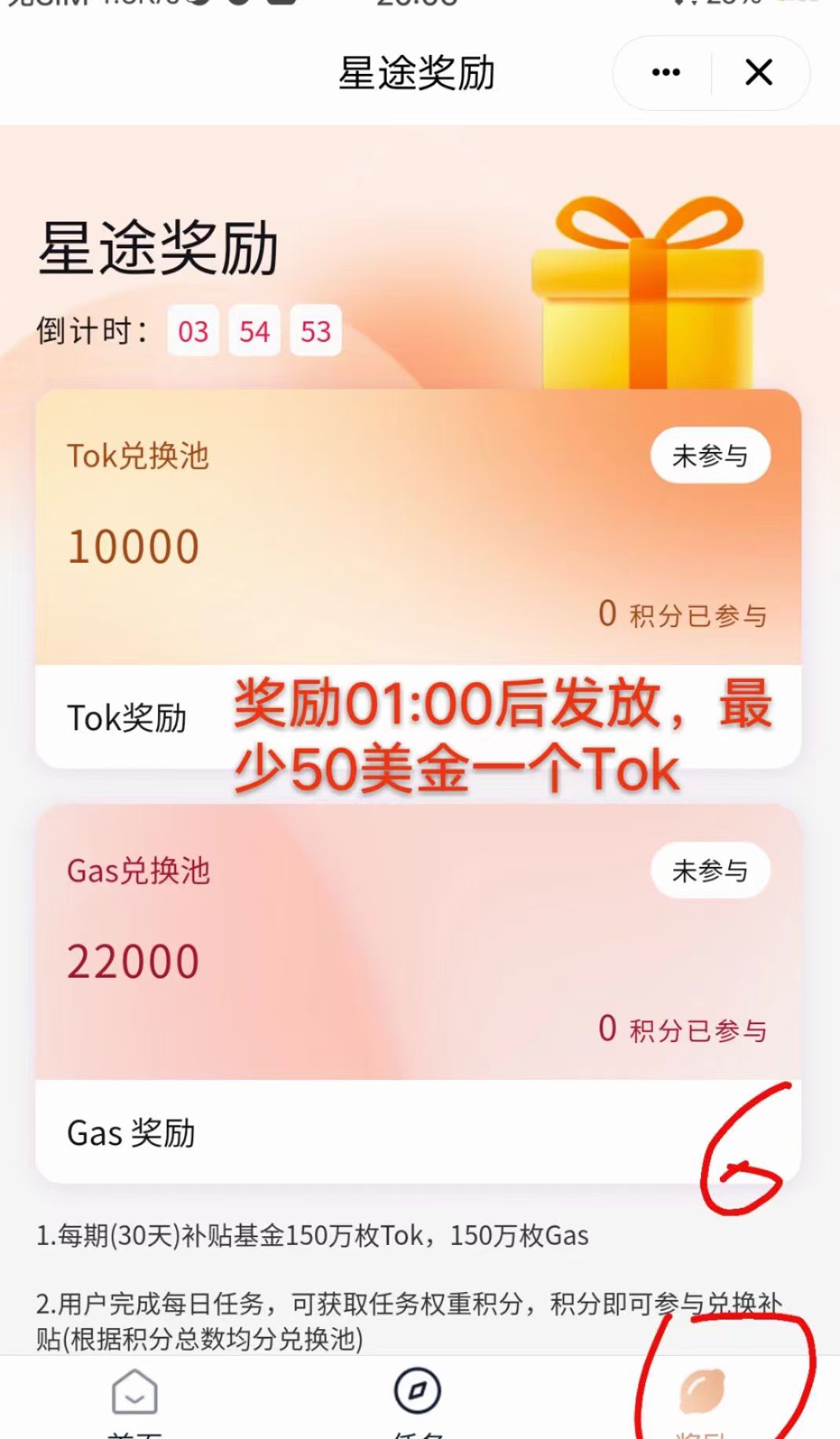The height and width of the screenshot is (1439, 840).
Task: Open the Tok奖励 row
Action: (127, 718)
